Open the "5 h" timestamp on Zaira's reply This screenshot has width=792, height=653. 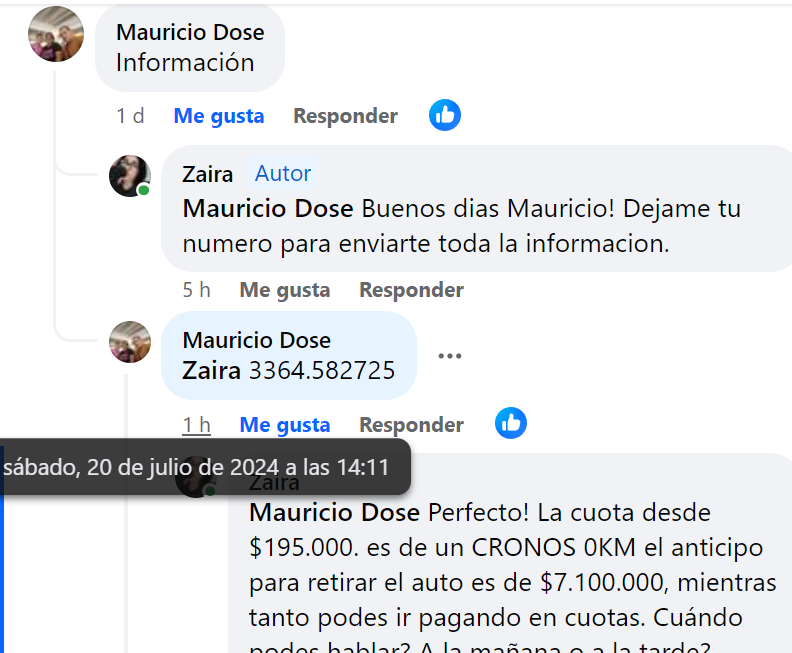(x=196, y=290)
